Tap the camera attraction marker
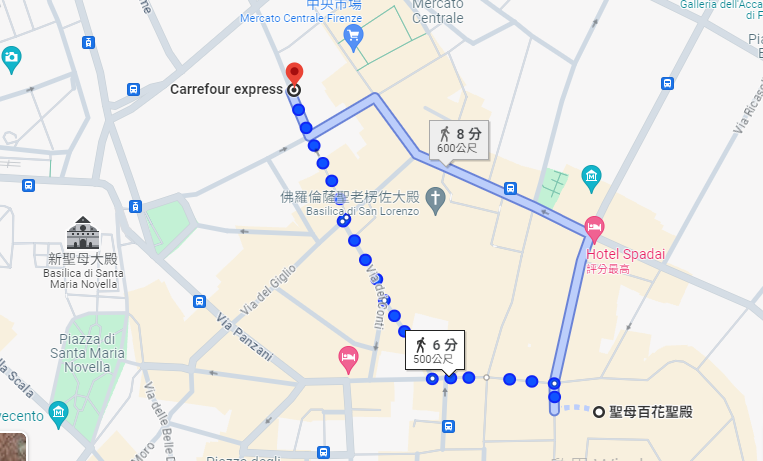Image resolution: width=763 pixels, height=461 pixels. [11, 59]
